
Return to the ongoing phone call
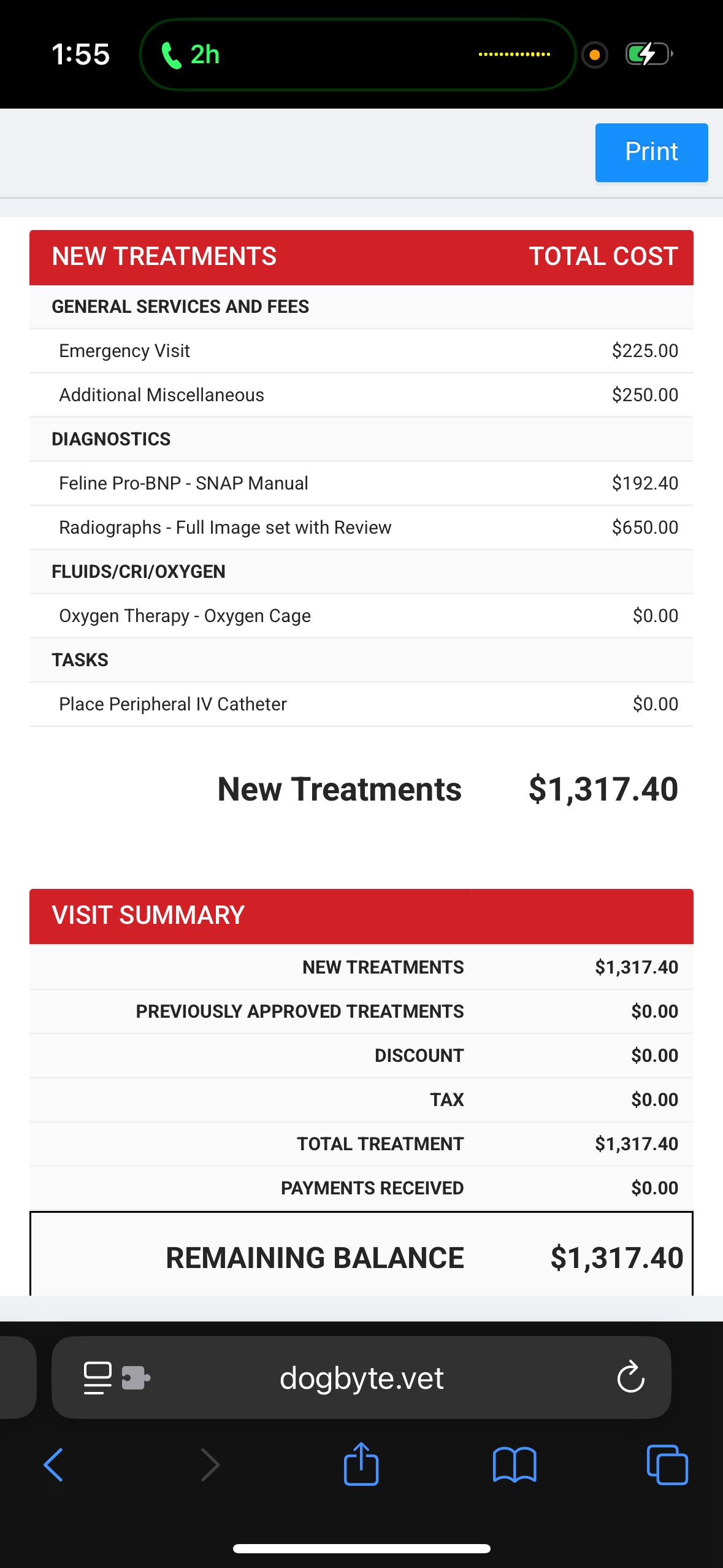[190, 55]
